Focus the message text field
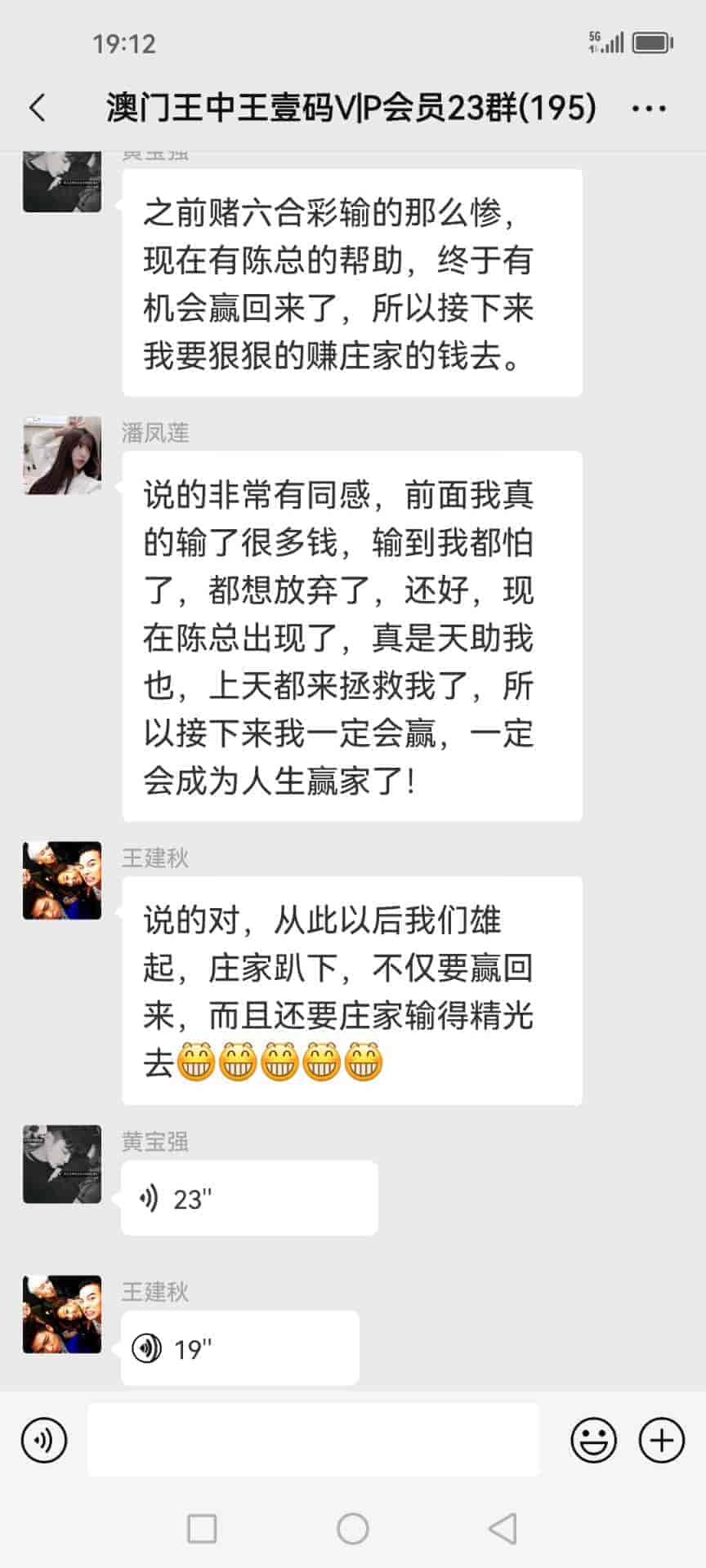 [313, 1440]
